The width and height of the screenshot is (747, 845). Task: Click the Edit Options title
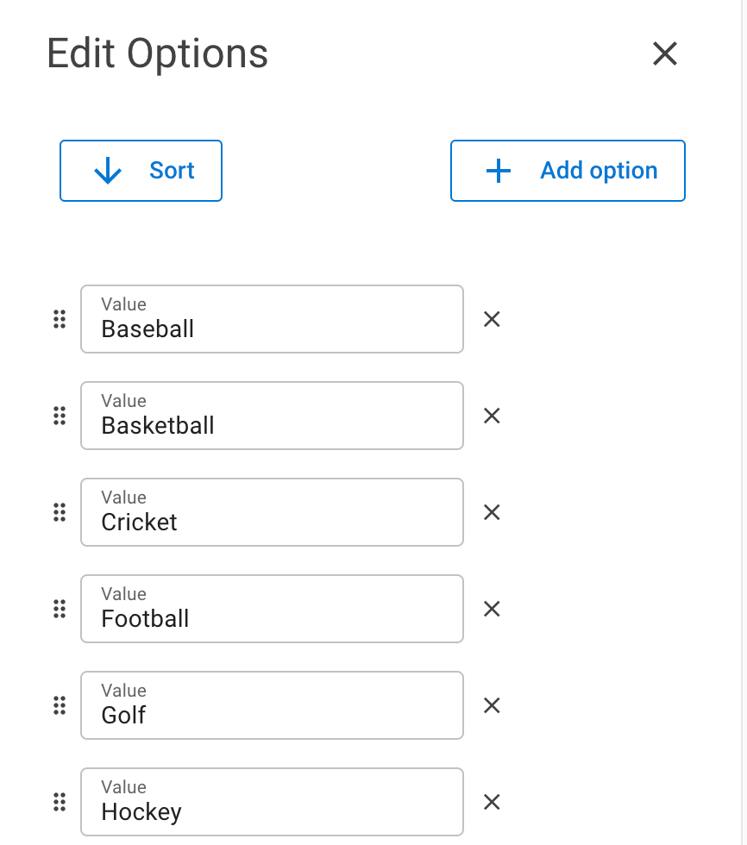point(156,53)
